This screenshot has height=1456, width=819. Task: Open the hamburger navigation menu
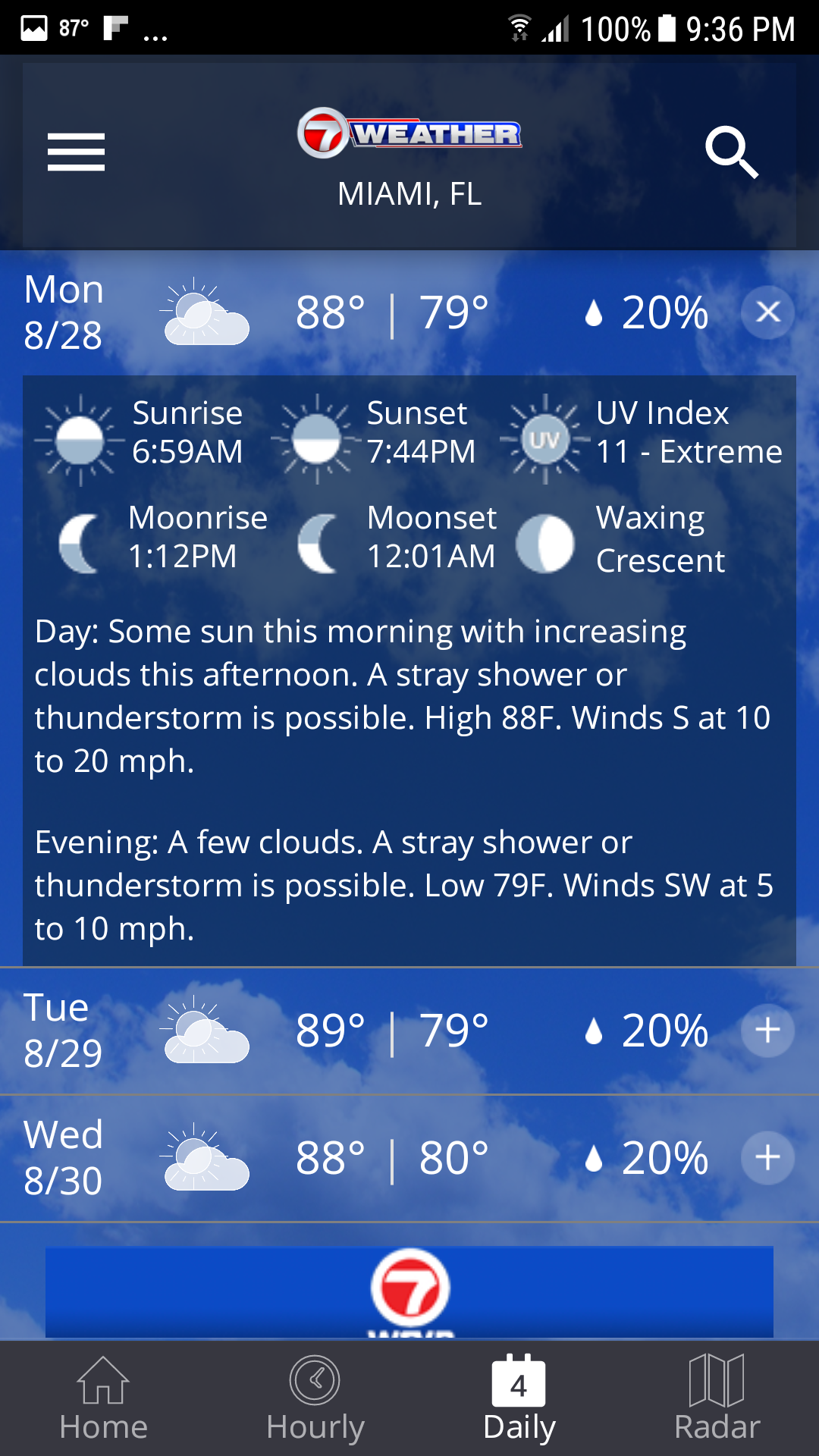(76, 152)
